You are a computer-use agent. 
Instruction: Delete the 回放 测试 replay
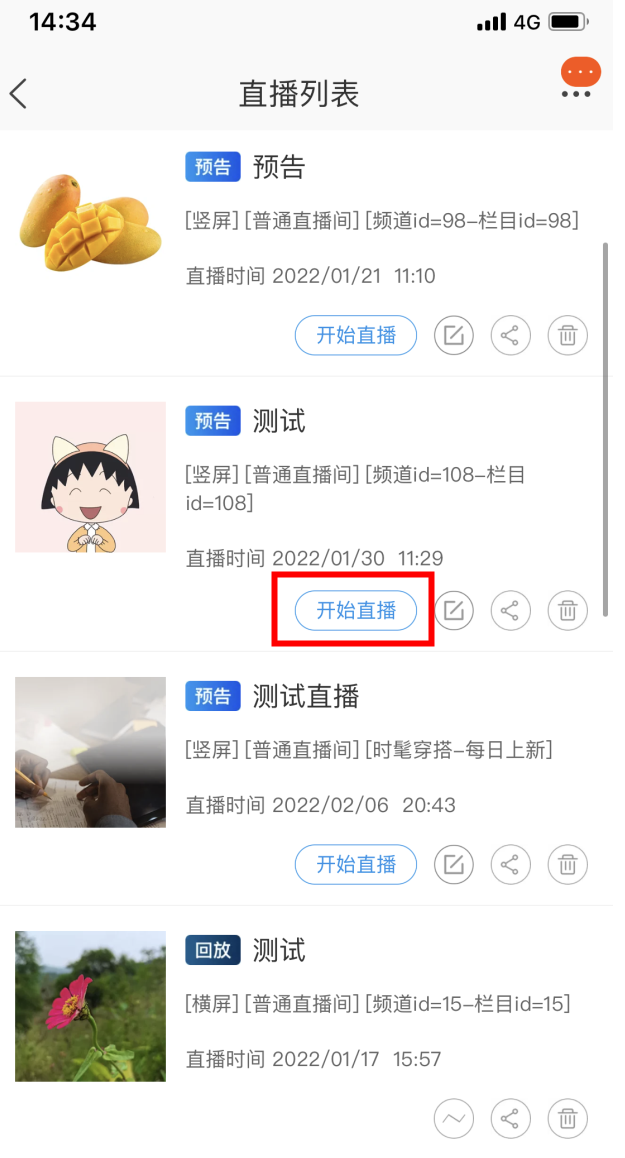pos(568,1118)
